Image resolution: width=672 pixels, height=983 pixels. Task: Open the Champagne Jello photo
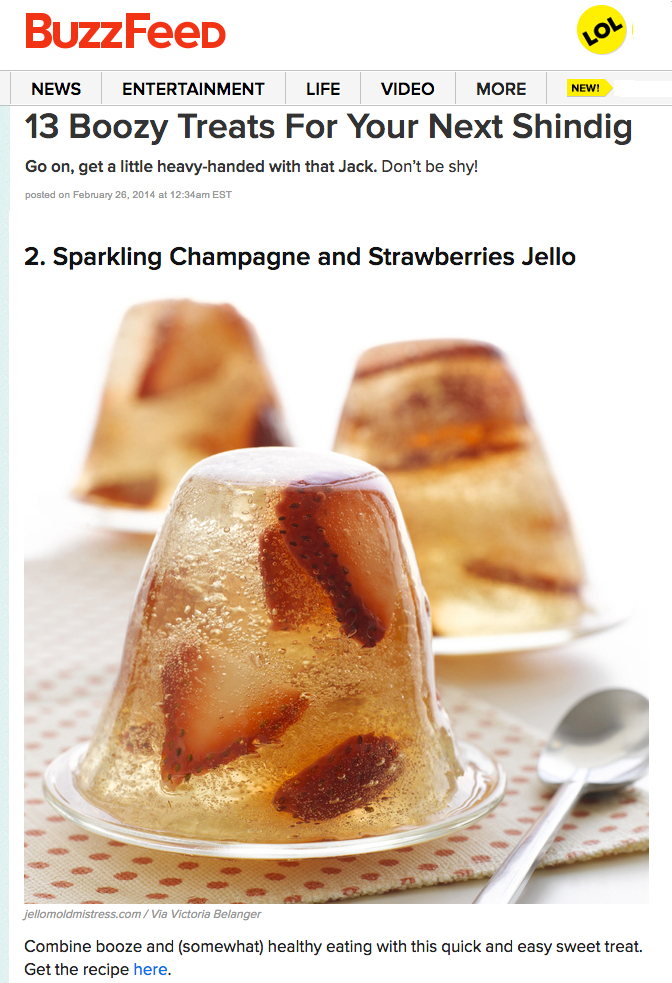(336, 600)
